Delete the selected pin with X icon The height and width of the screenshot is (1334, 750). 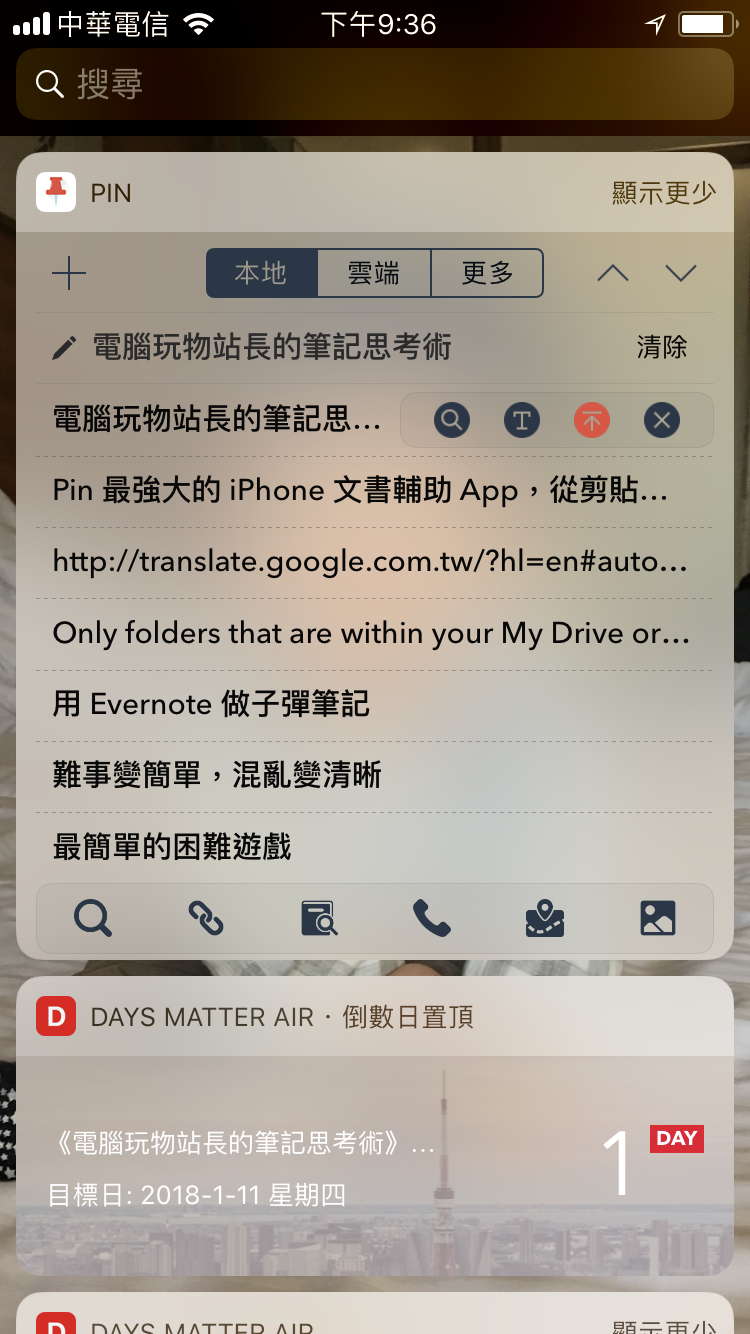pyautogui.click(x=661, y=420)
